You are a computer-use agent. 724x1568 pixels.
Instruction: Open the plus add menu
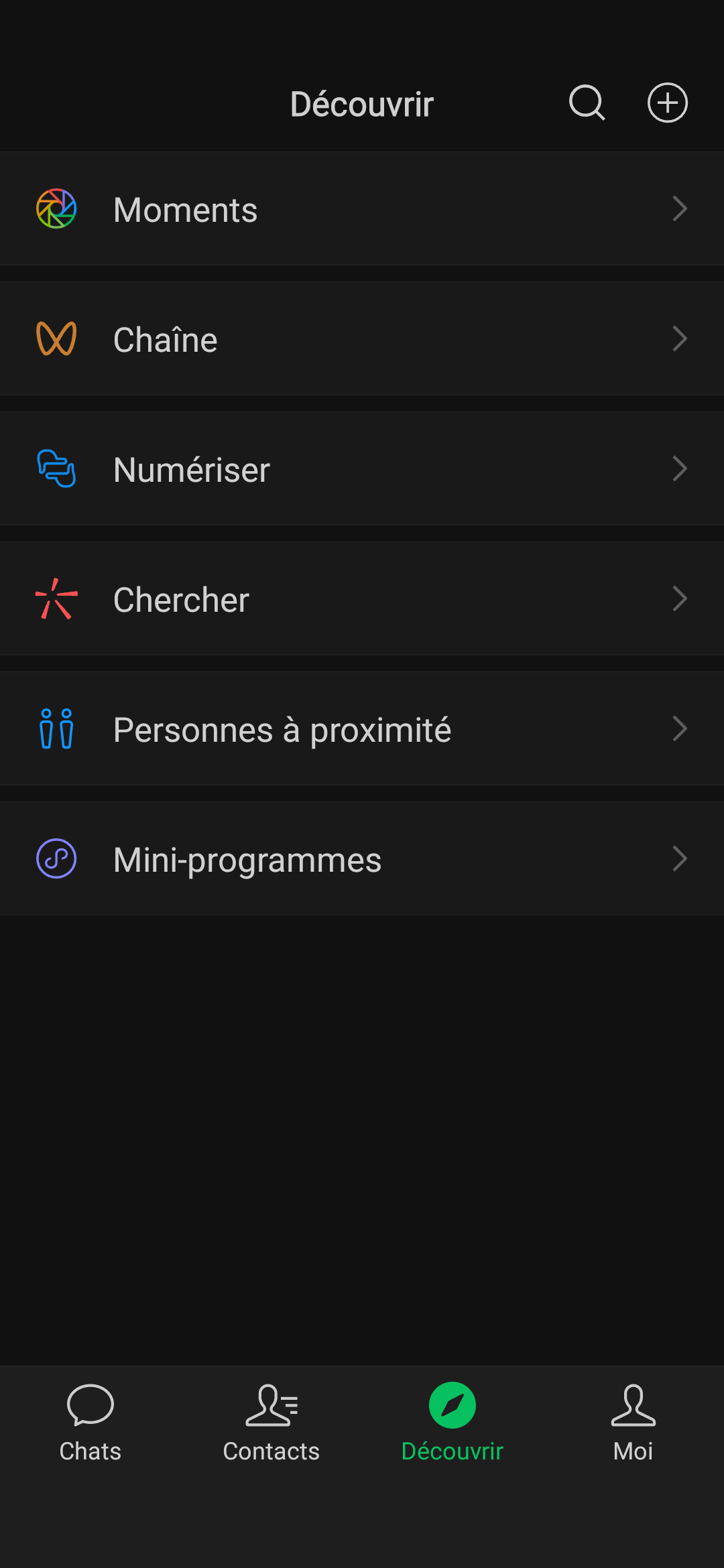click(667, 103)
